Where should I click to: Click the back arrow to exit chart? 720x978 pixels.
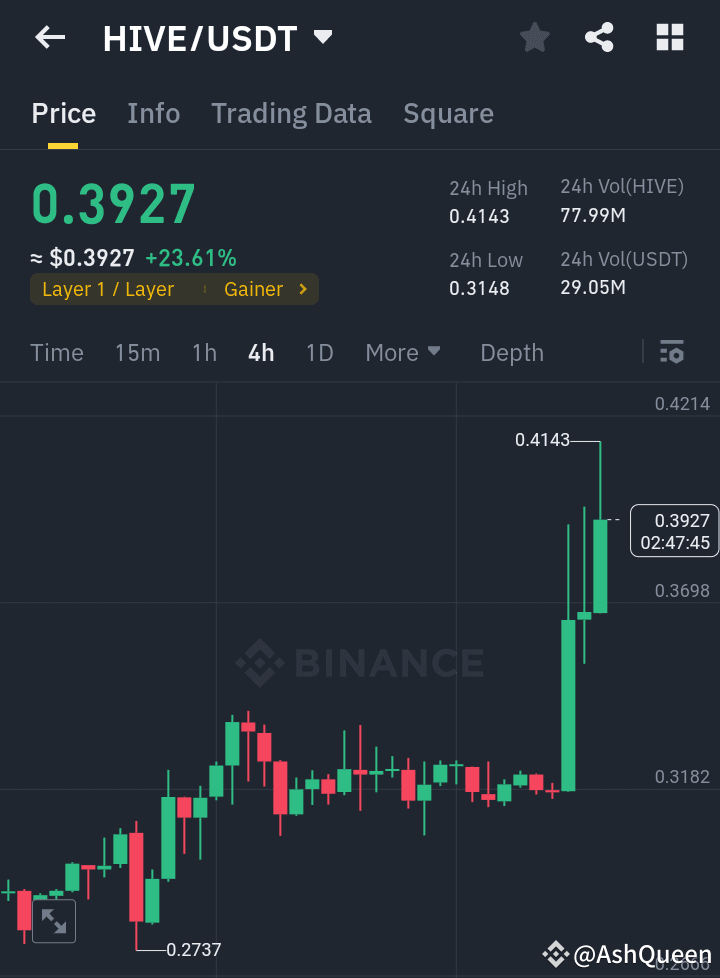click(x=48, y=37)
